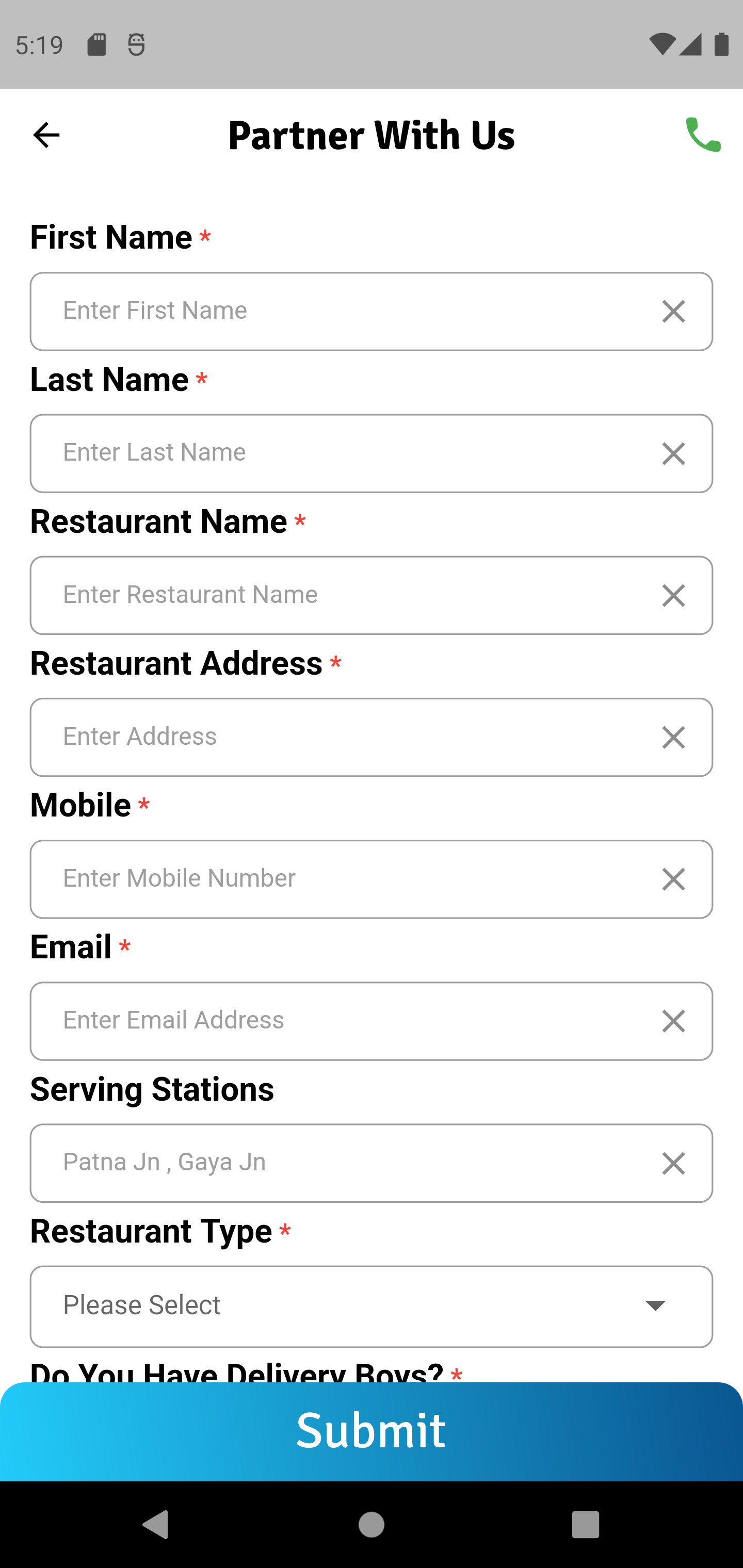Clear the First Name field

(673, 312)
